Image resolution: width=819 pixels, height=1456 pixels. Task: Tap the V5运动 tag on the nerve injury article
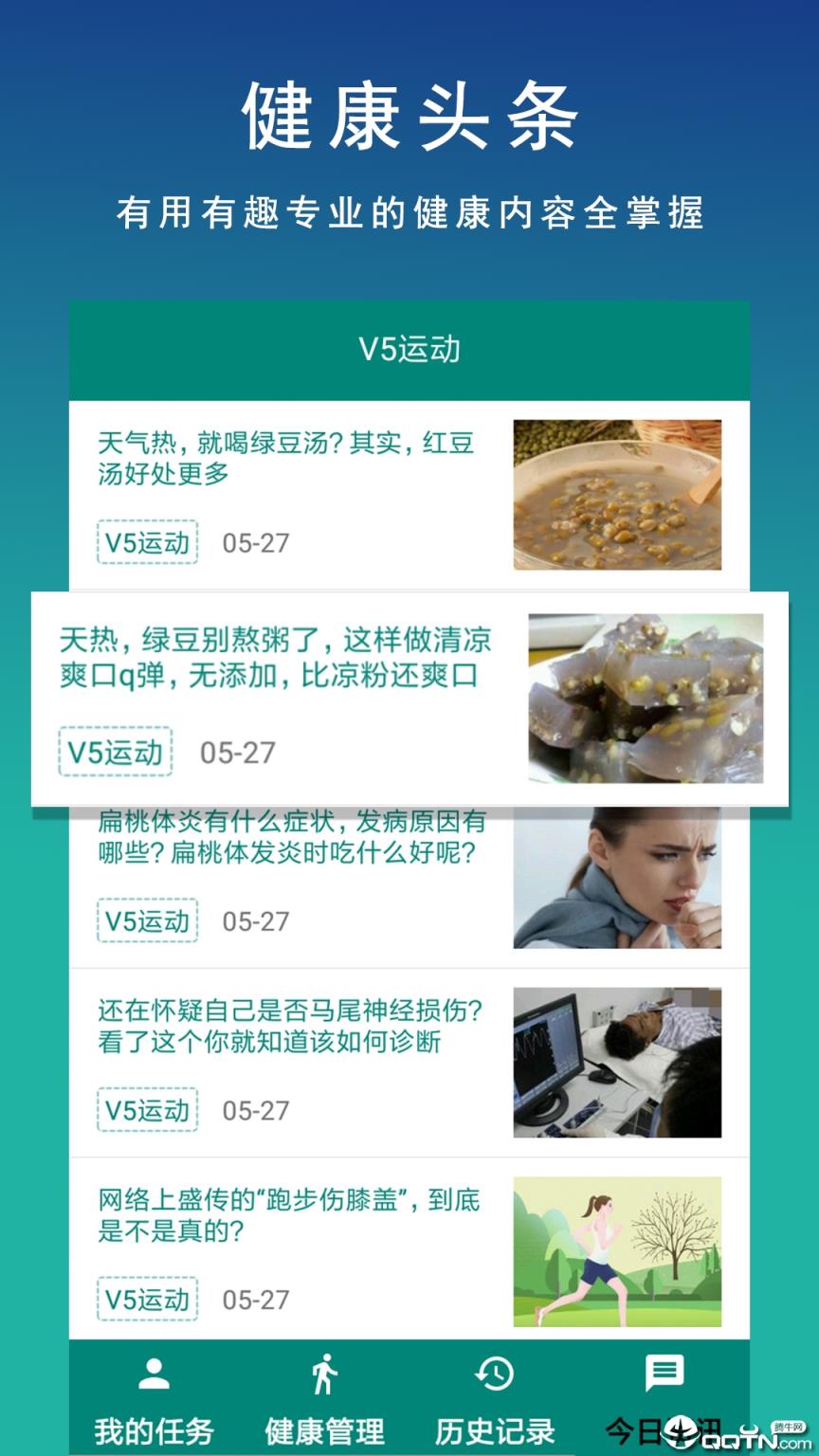[147, 1109]
